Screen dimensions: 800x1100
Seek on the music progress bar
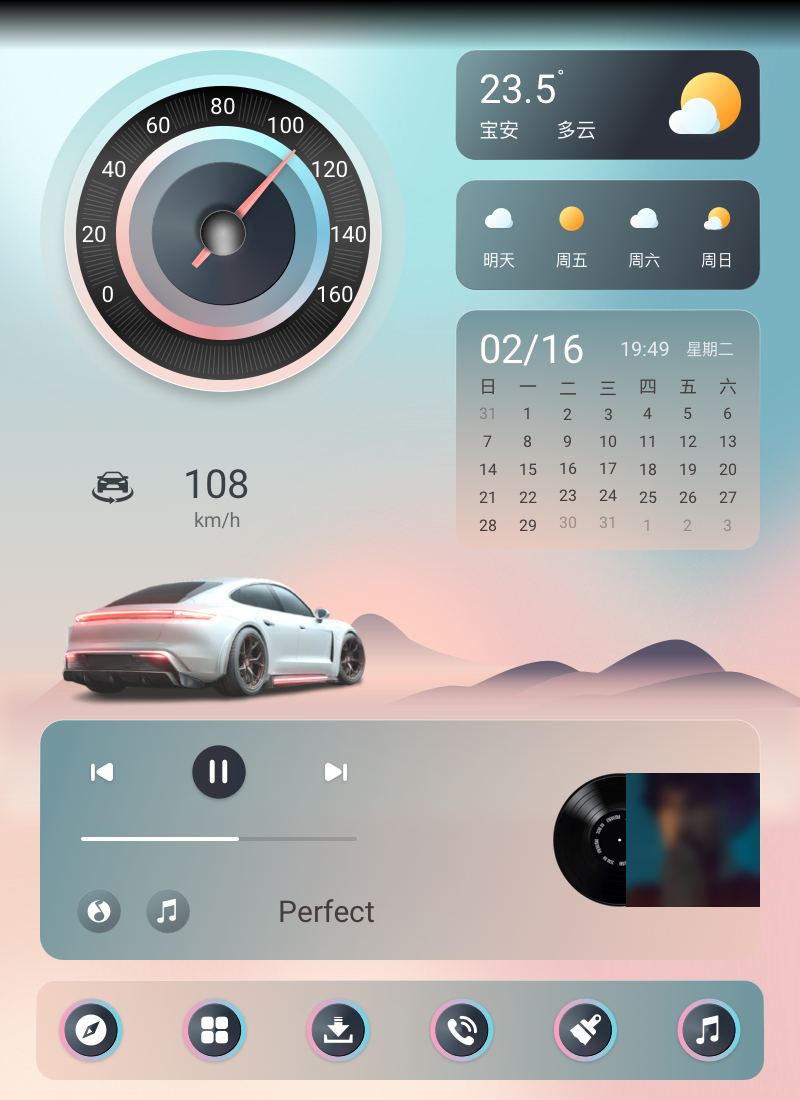(x=218, y=838)
